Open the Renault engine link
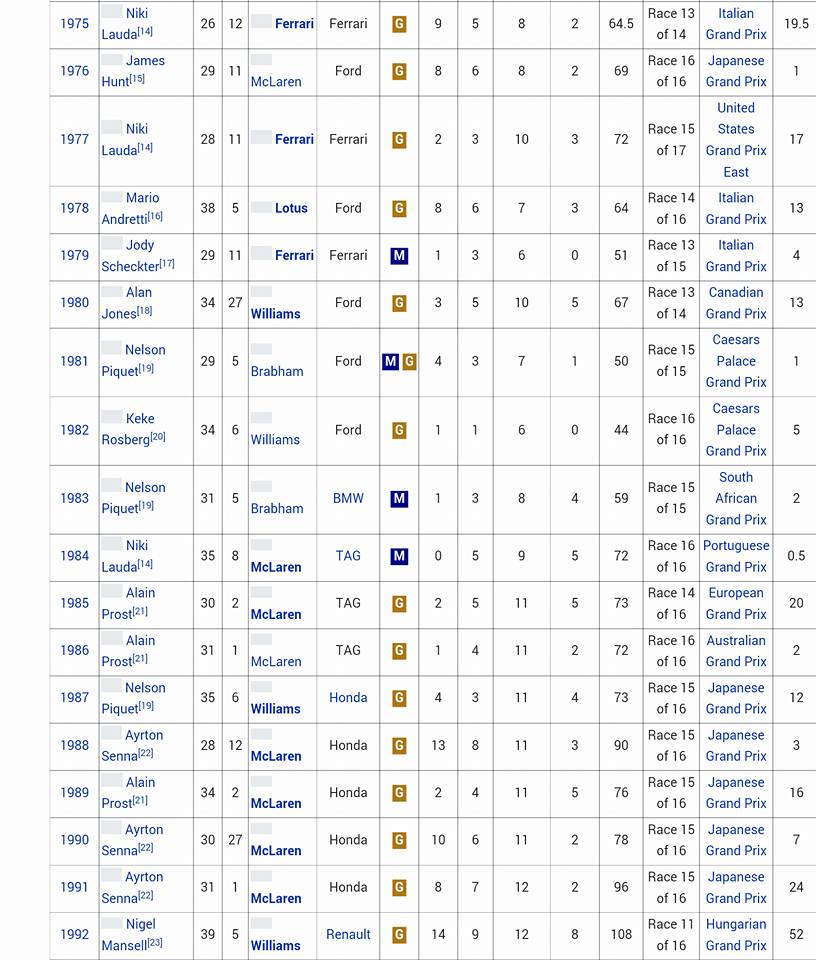Viewport: 816px width, 960px height. 348,934
